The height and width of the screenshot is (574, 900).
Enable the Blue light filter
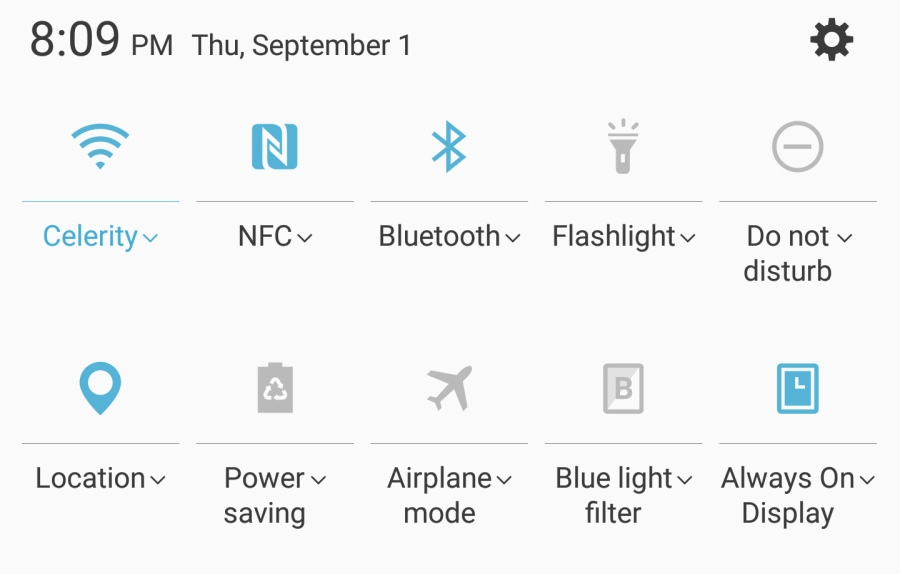[x=623, y=388]
